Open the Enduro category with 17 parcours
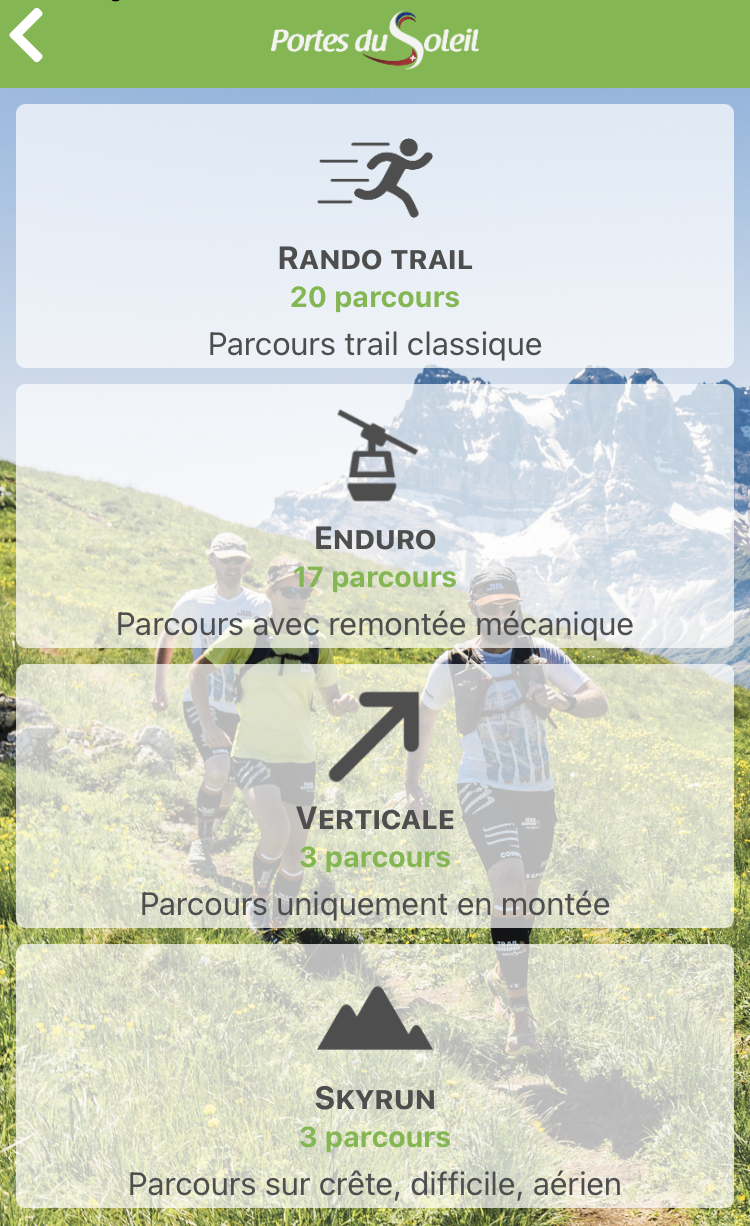This screenshot has width=750, height=1226. click(375, 517)
